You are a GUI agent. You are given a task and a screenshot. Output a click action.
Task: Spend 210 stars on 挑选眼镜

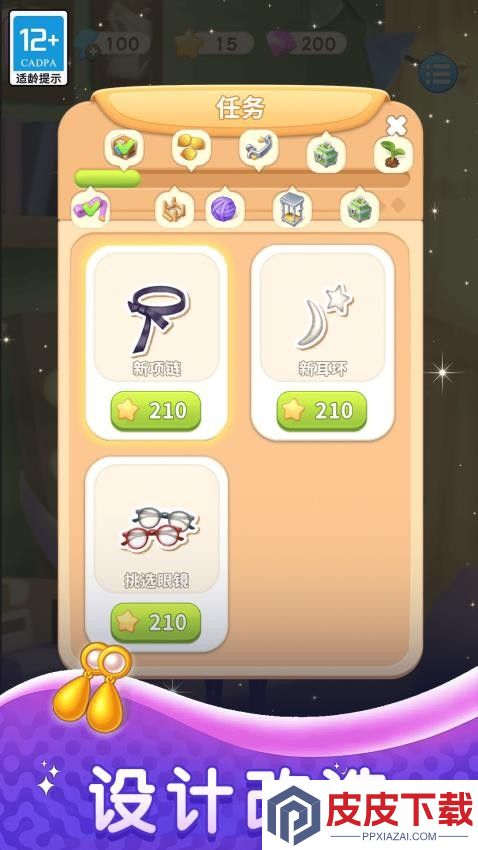(156, 622)
